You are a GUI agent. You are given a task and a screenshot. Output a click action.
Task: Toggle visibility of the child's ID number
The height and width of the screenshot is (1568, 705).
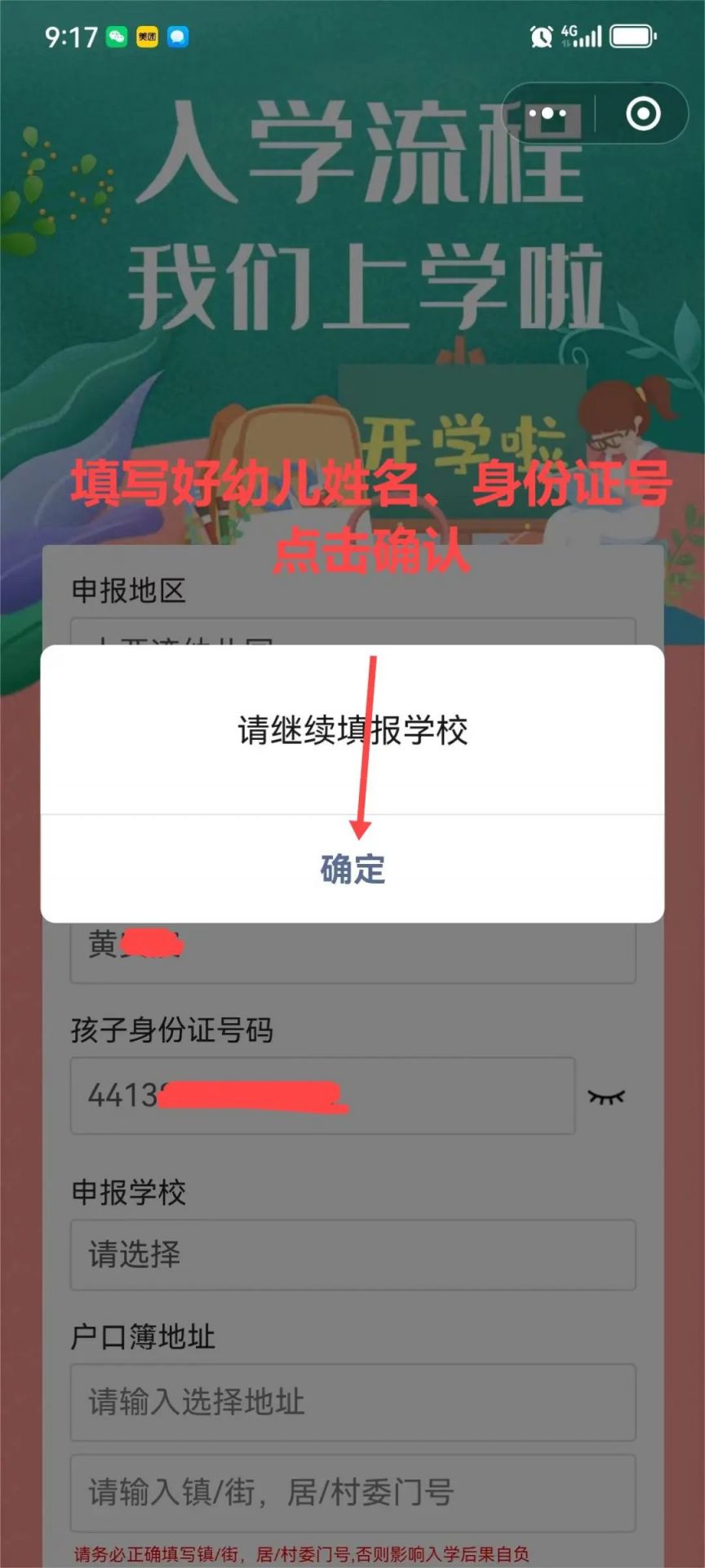[x=606, y=1097]
